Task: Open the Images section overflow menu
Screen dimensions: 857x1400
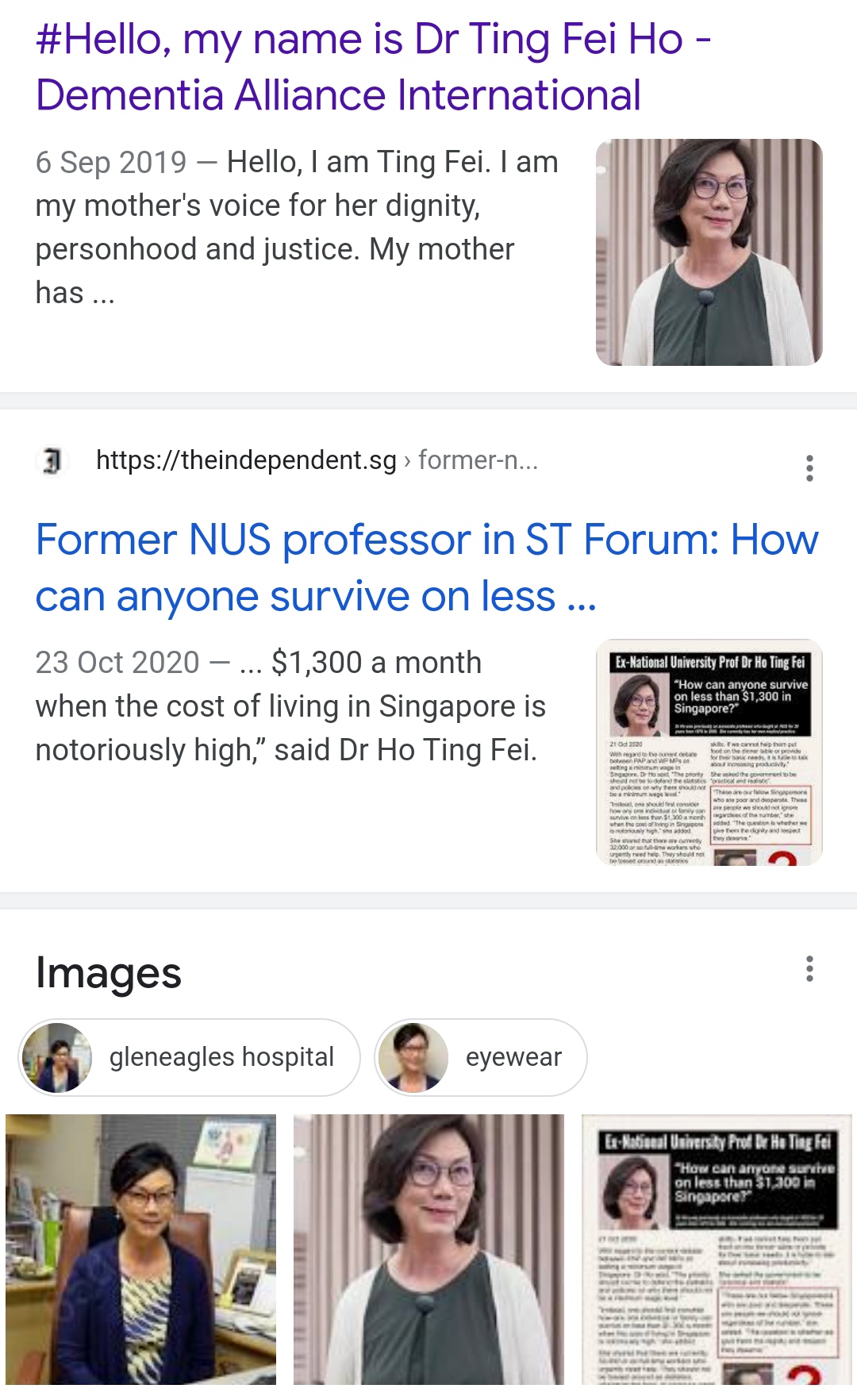Action: (809, 969)
